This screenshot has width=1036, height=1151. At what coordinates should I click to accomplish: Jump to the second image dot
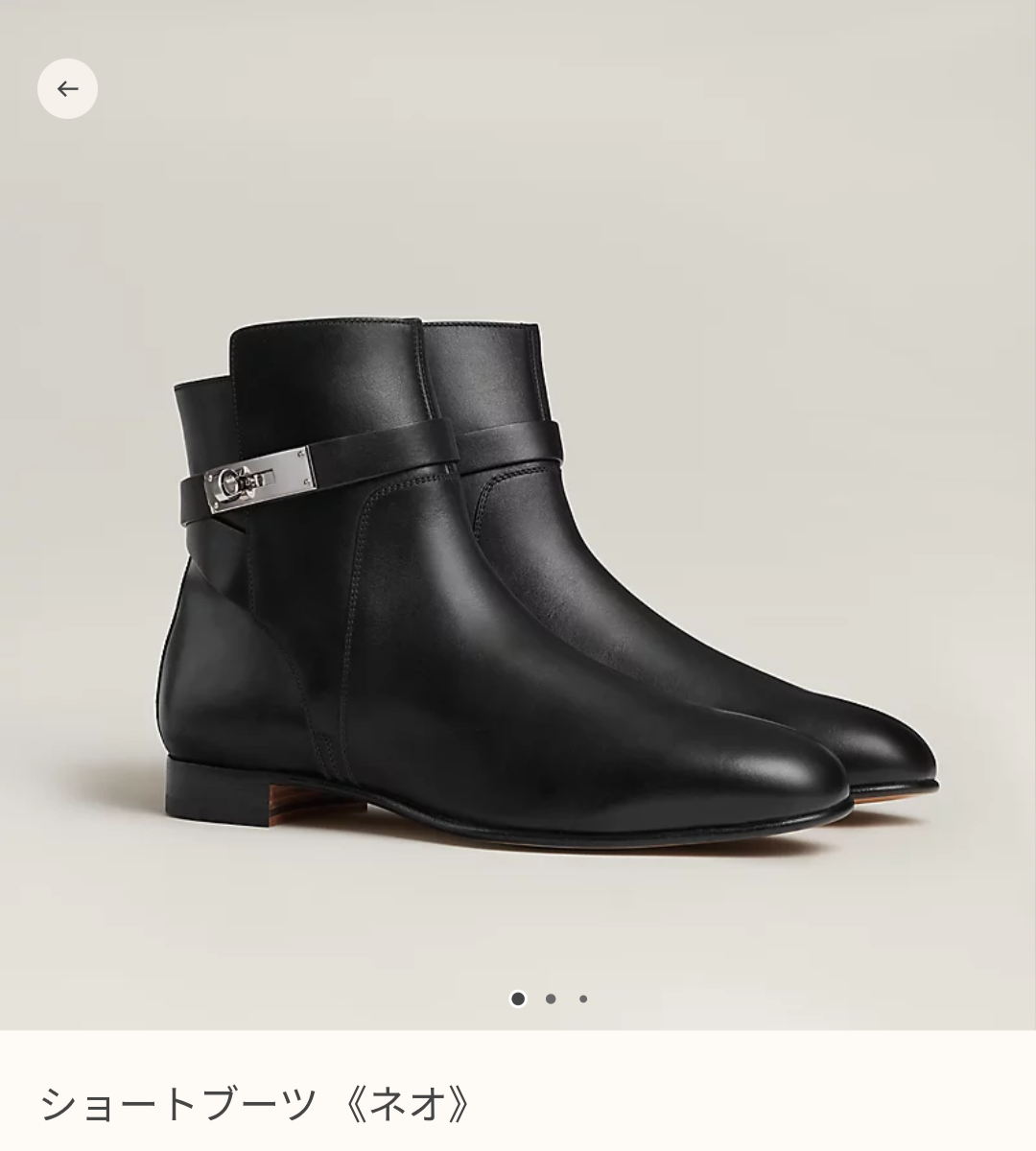tap(551, 998)
